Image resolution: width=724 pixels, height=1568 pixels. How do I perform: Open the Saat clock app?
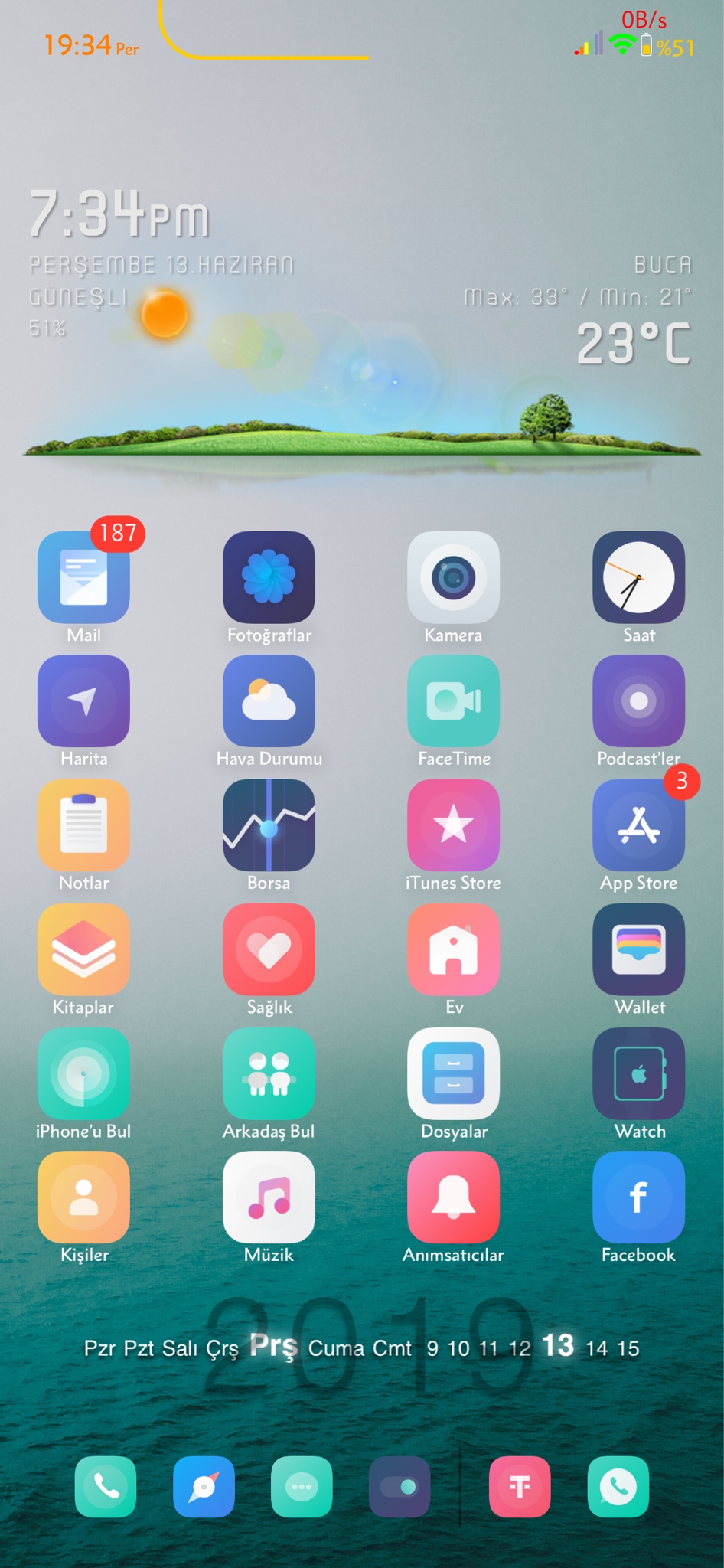click(638, 577)
